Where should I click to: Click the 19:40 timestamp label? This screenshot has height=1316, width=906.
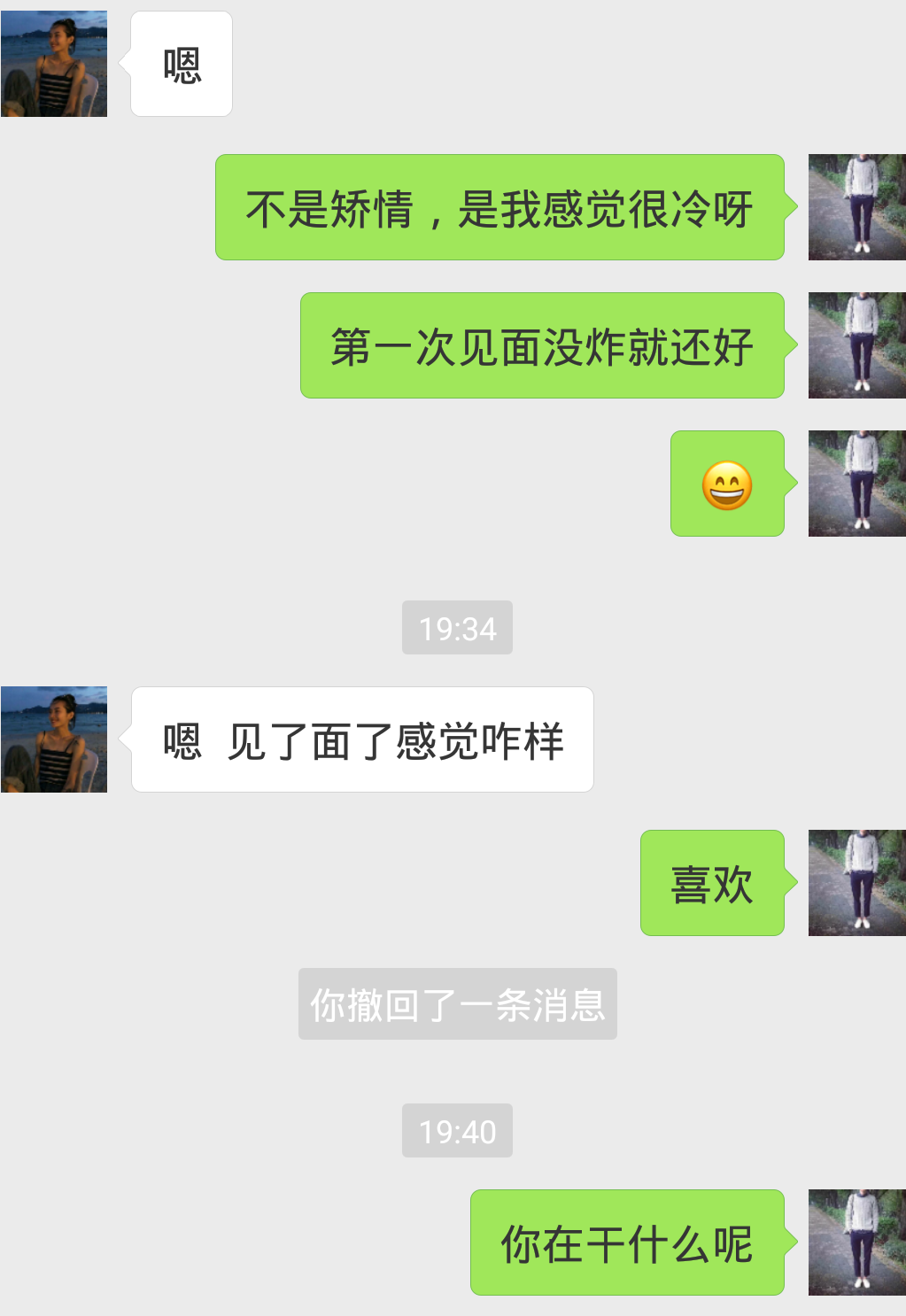(457, 1130)
